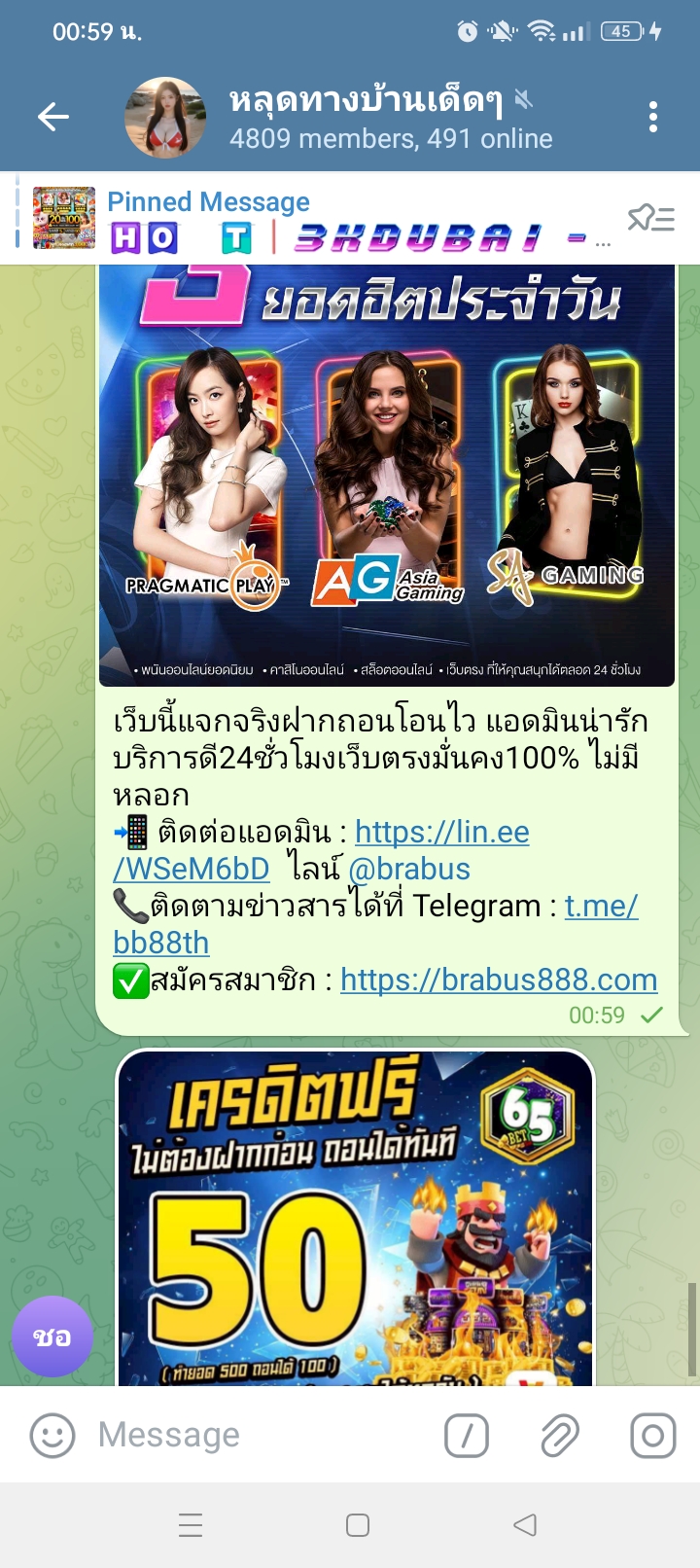The width and height of the screenshot is (700, 1568).
Task: Open the group's three-dot overflow menu
Action: [x=653, y=118]
